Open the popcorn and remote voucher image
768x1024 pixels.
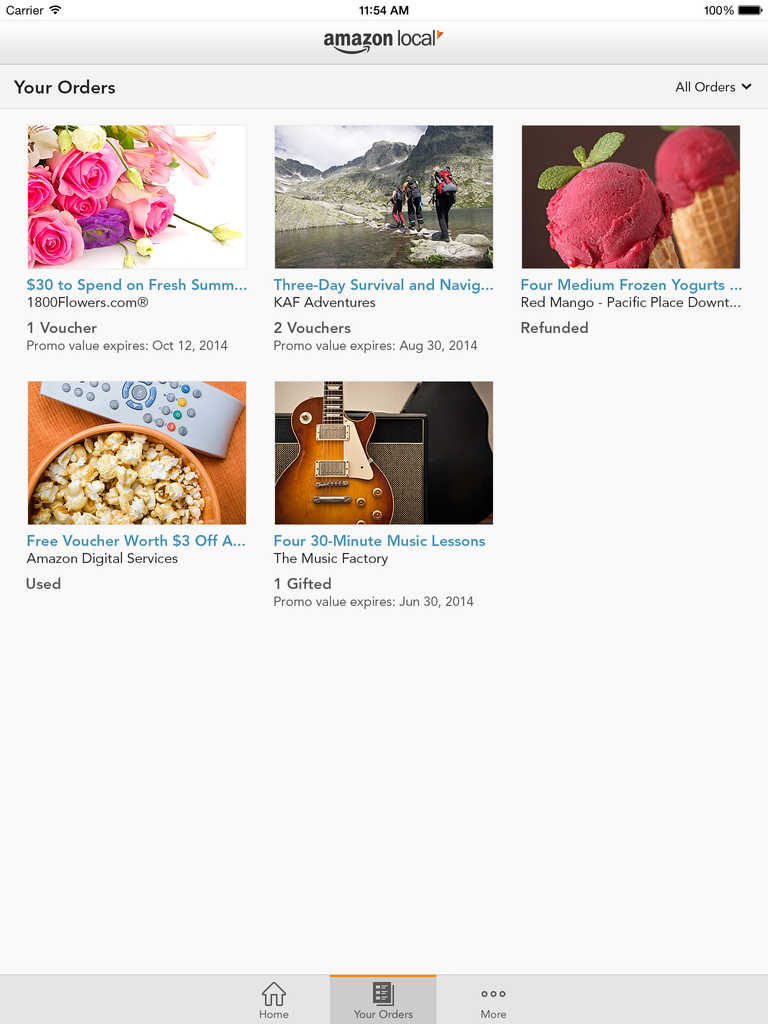point(137,453)
